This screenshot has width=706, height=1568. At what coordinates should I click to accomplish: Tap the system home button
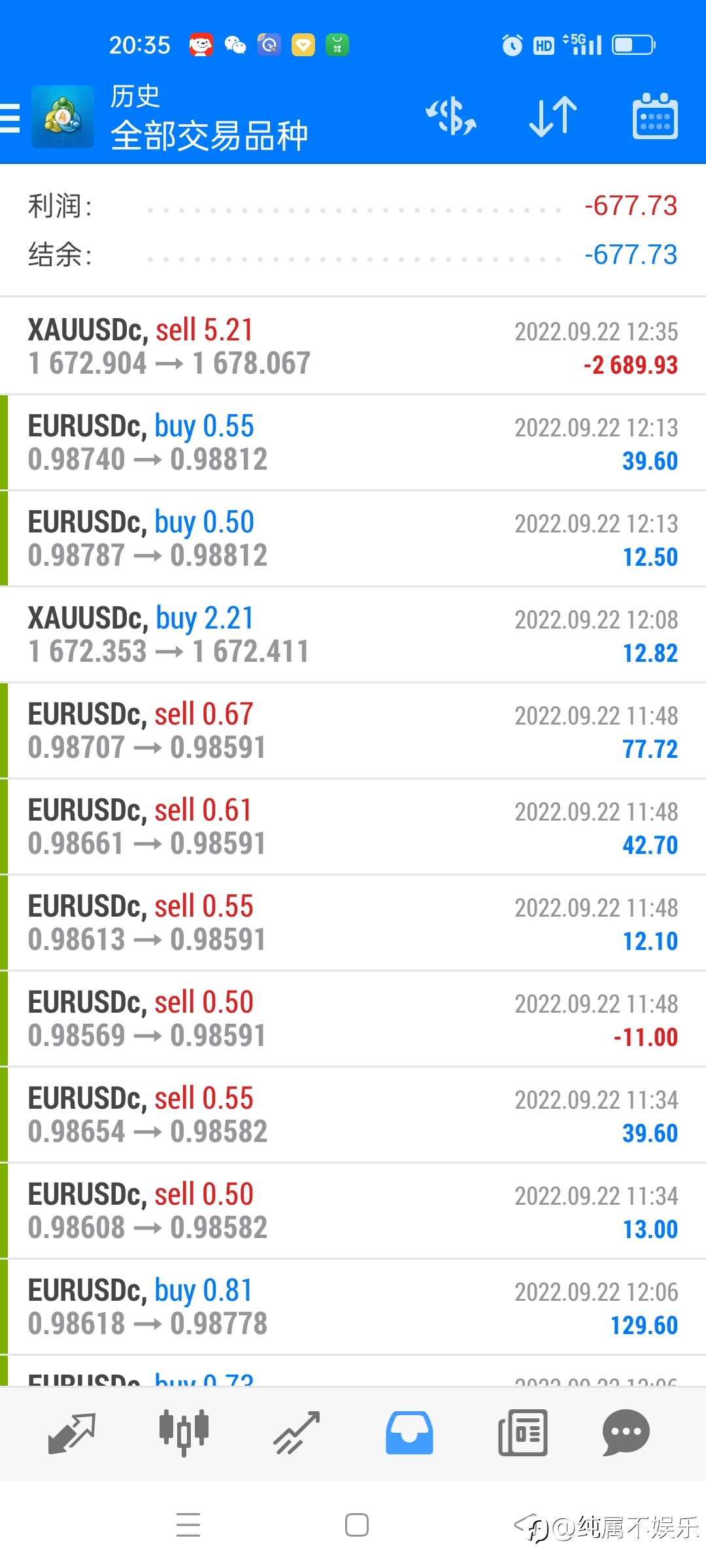point(357,1525)
